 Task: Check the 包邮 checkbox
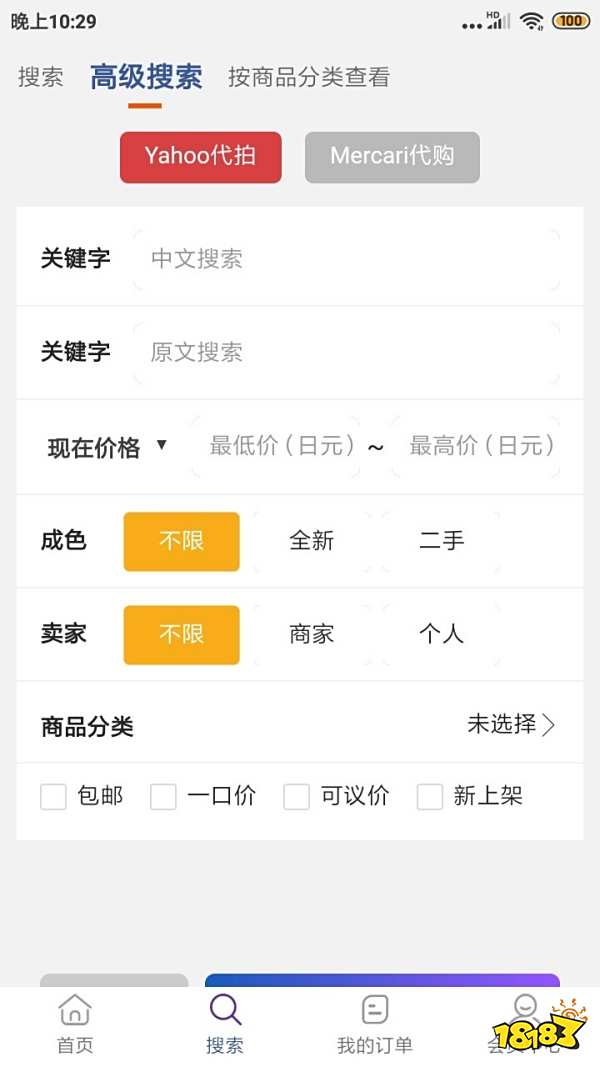[53, 797]
